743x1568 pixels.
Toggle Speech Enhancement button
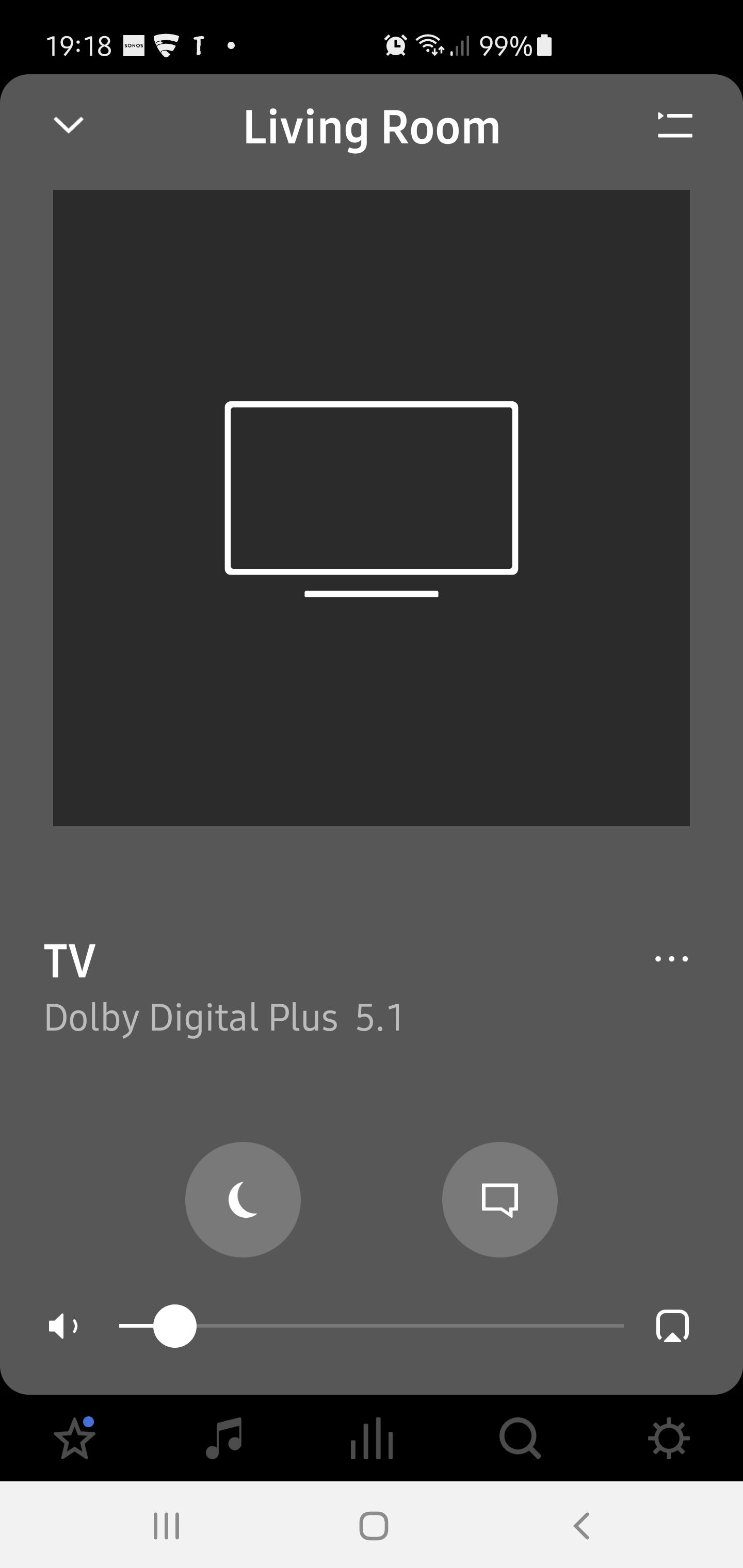tap(499, 1199)
